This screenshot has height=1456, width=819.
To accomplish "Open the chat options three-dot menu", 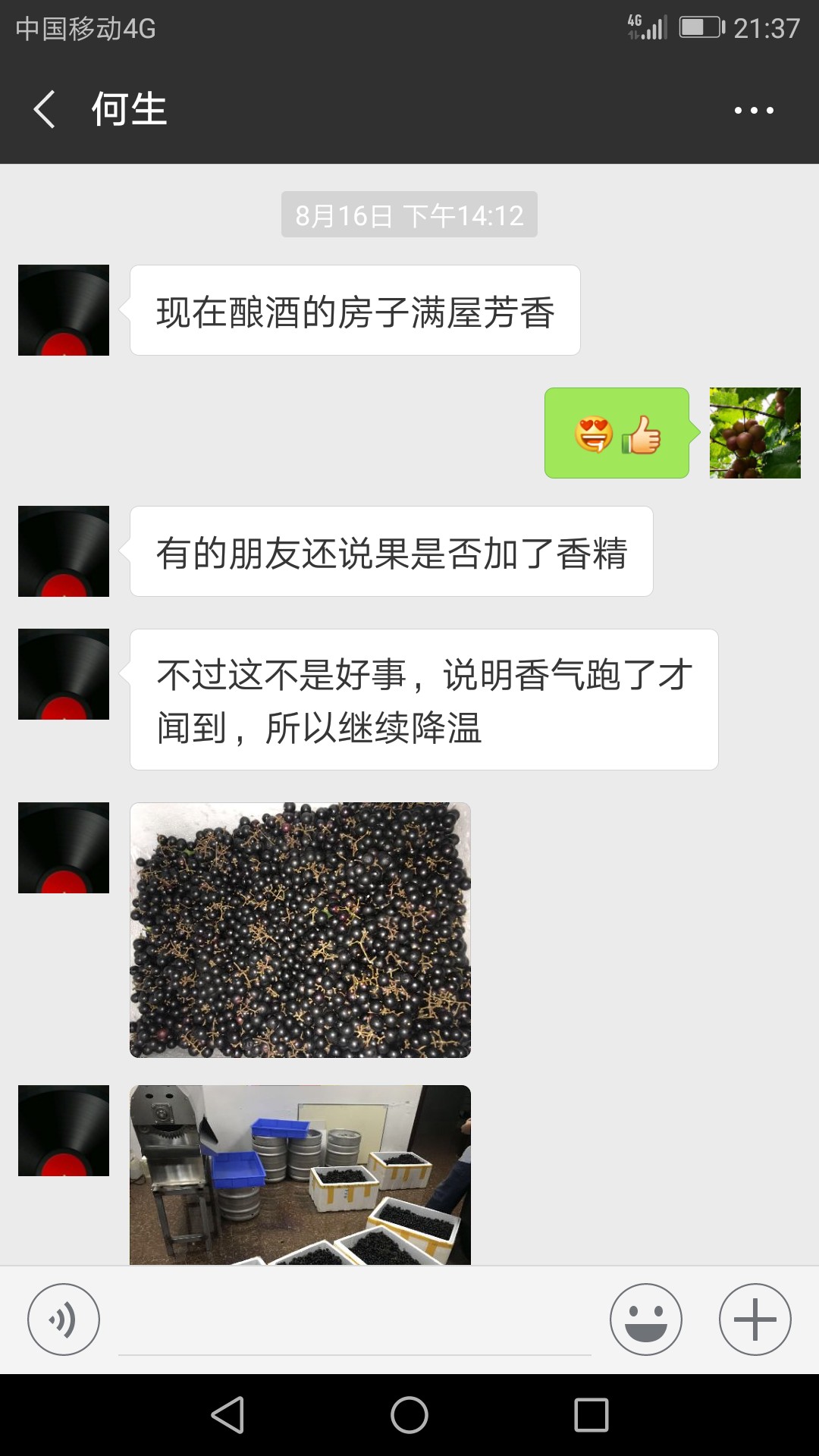I will tap(754, 111).
